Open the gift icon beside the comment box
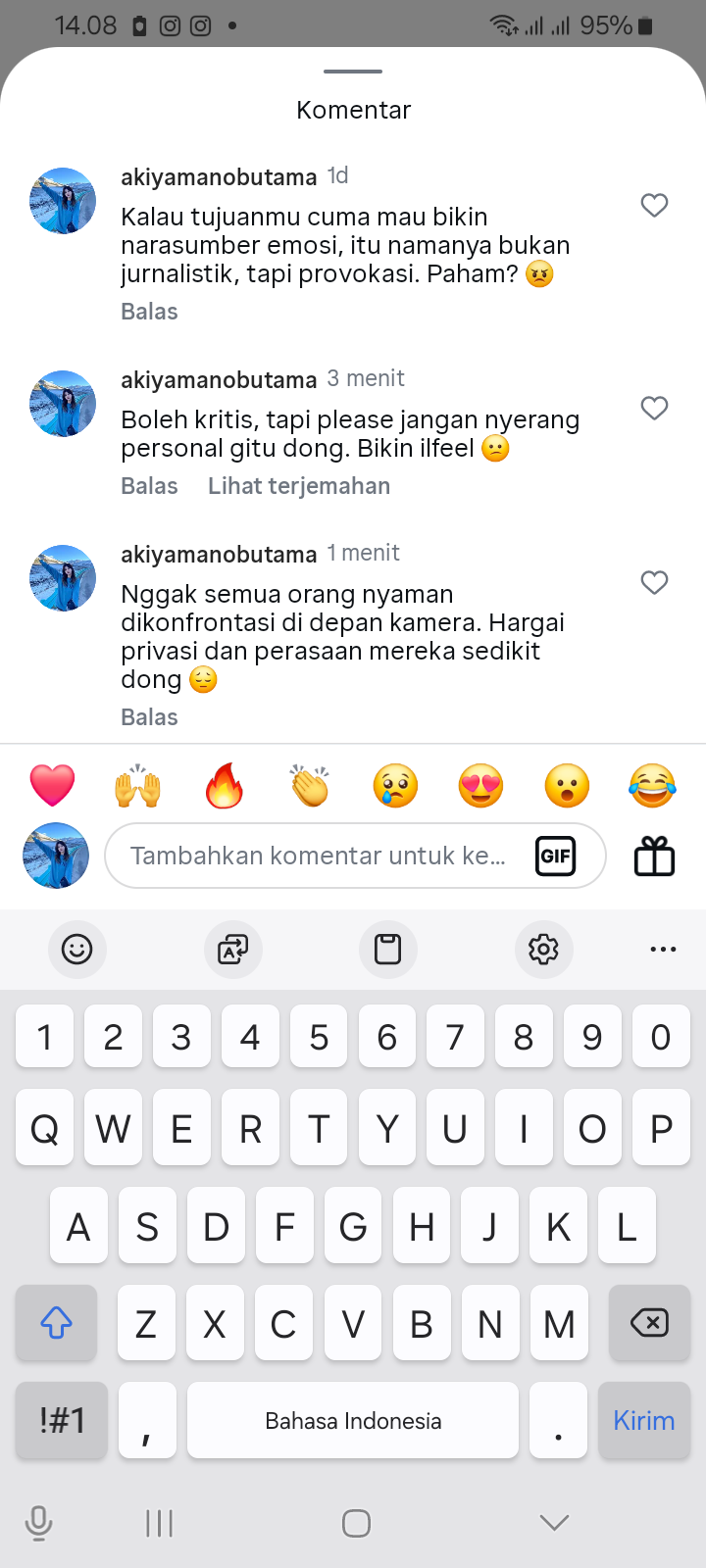The width and height of the screenshot is (706, 1568). coord(654,857)
